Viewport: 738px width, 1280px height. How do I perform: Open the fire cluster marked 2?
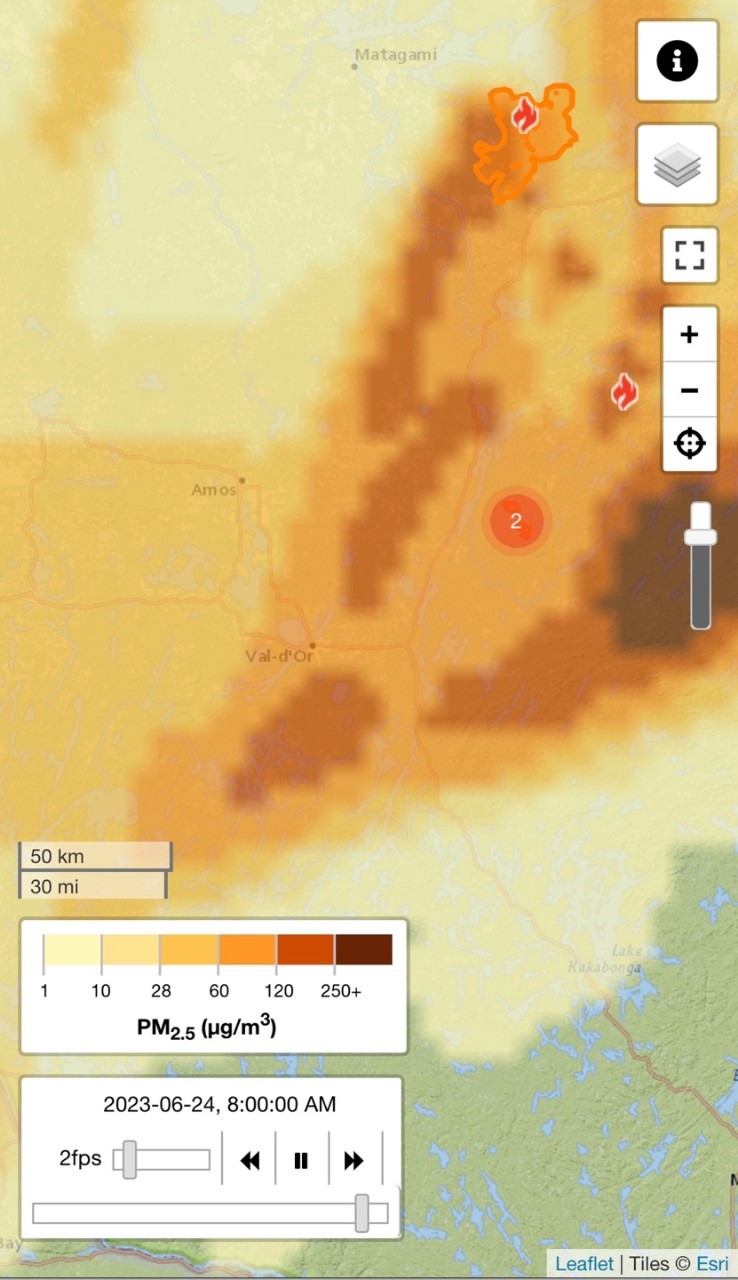(516, 521)
